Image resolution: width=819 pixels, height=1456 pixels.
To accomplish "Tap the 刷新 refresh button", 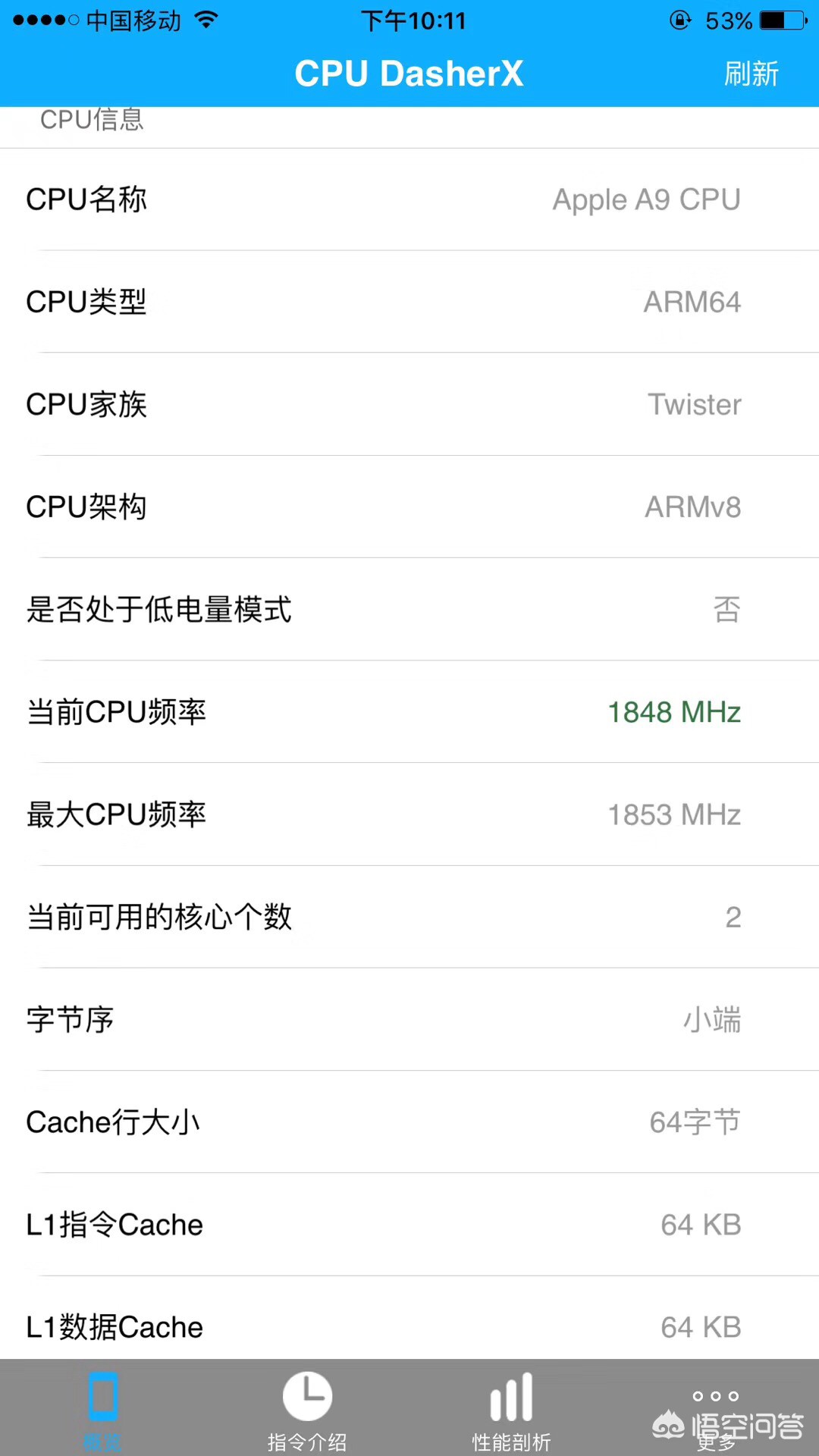I will coord(751,74).
